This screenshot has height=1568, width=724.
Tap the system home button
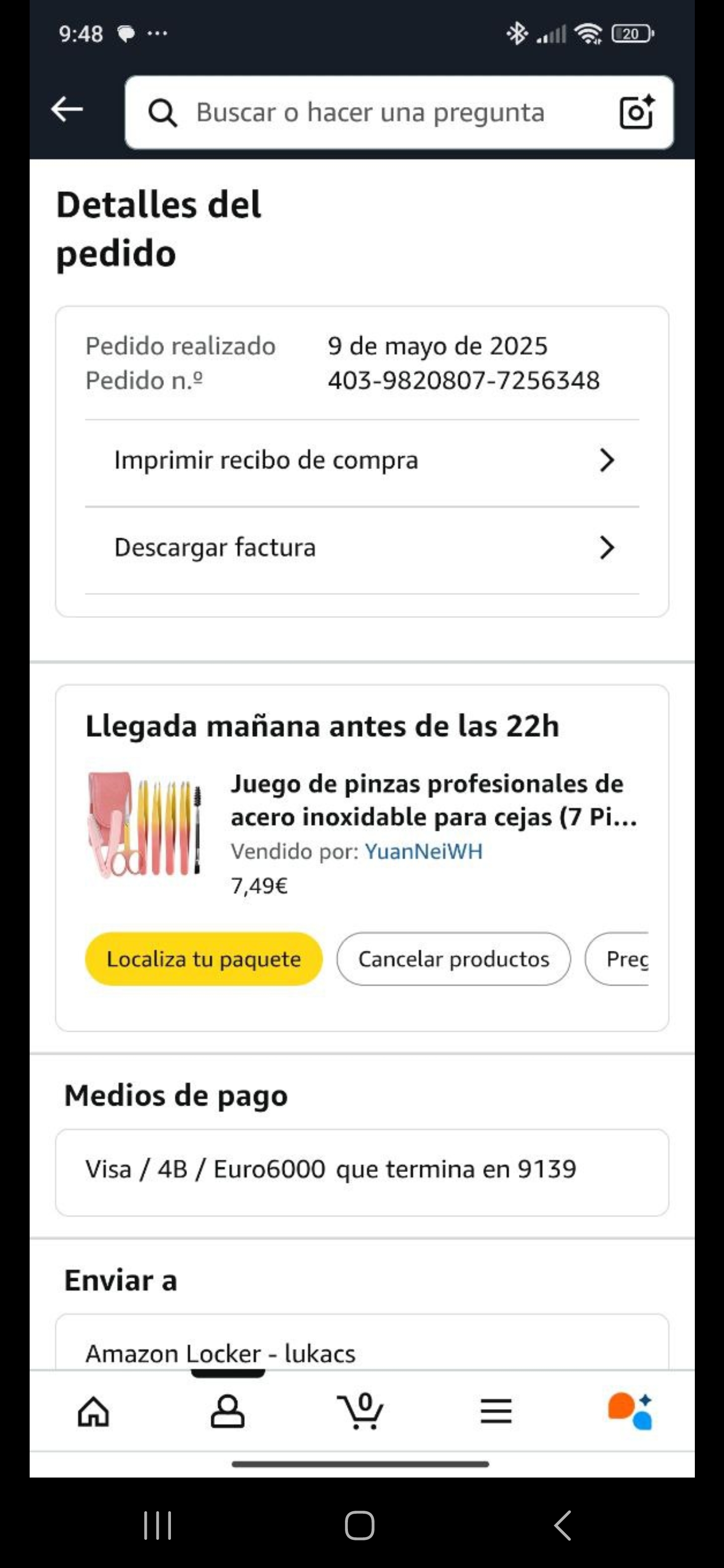point(360,1525)
